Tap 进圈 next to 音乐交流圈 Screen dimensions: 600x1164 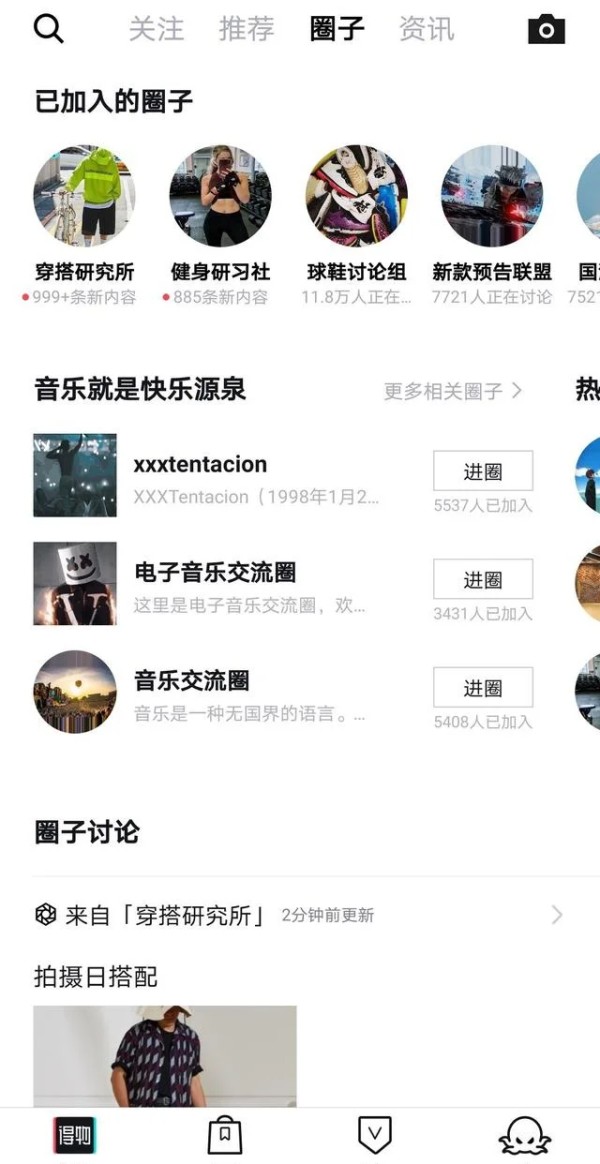[482, 687]
